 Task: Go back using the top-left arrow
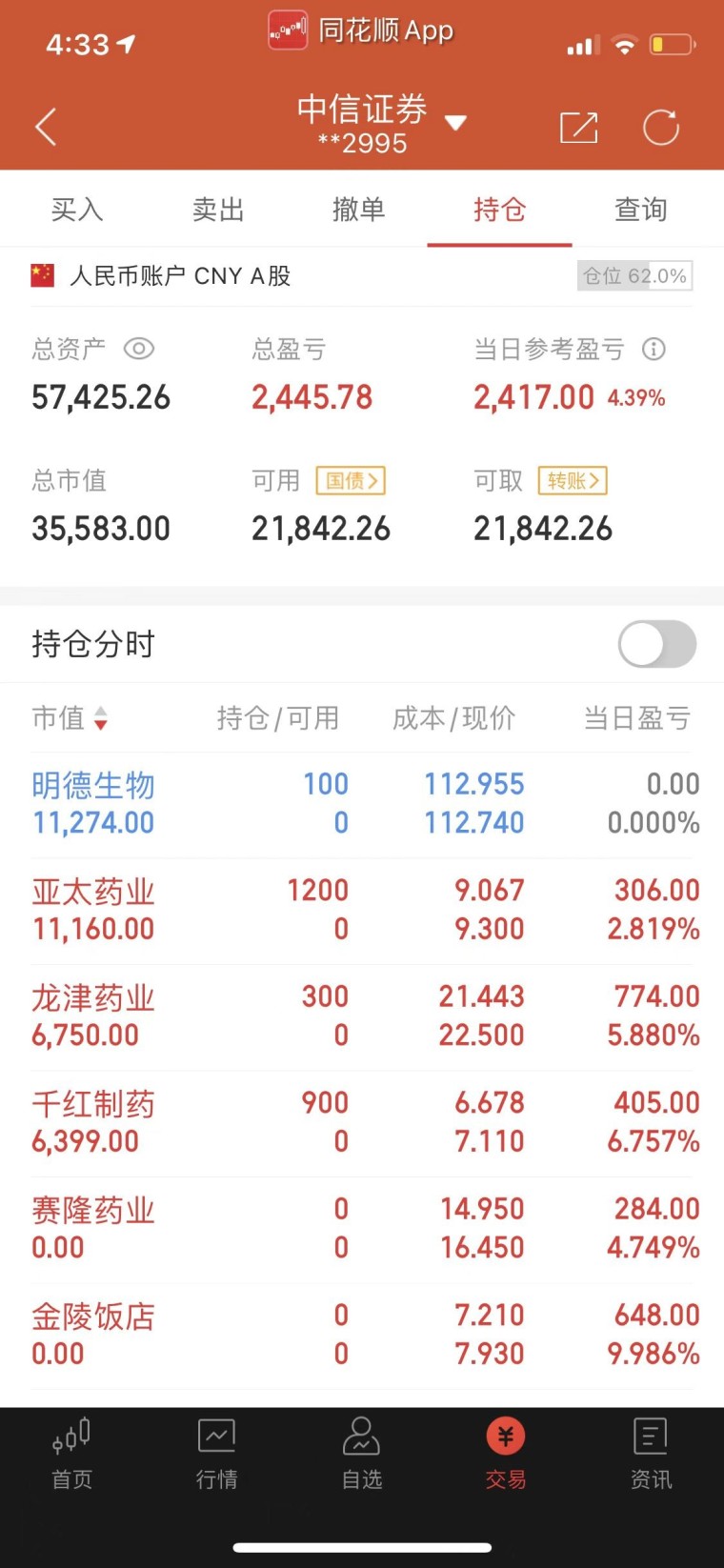point(46,126)
